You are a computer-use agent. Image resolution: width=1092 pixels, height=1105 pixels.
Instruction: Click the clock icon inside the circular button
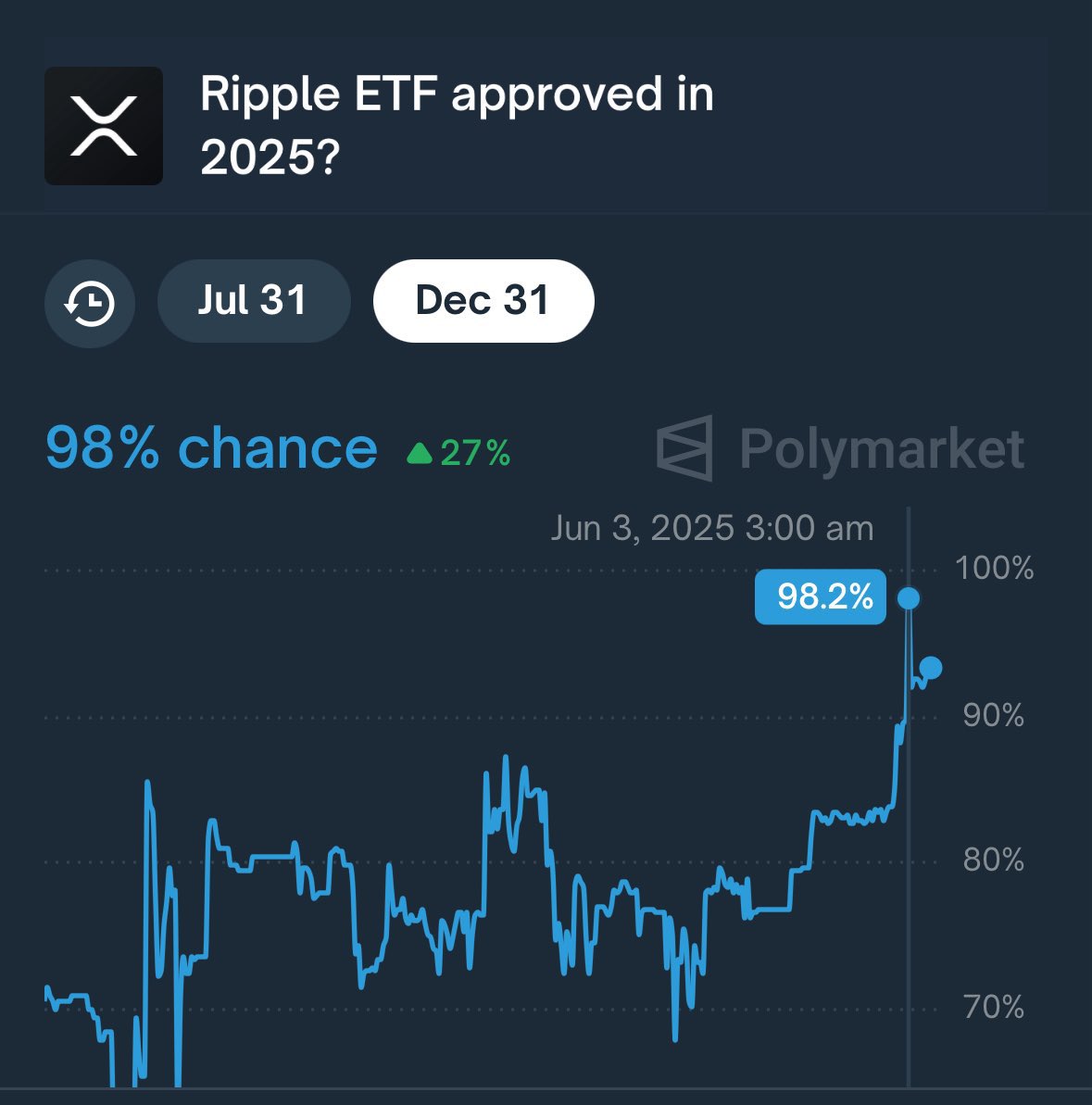[x=90, y=303]
